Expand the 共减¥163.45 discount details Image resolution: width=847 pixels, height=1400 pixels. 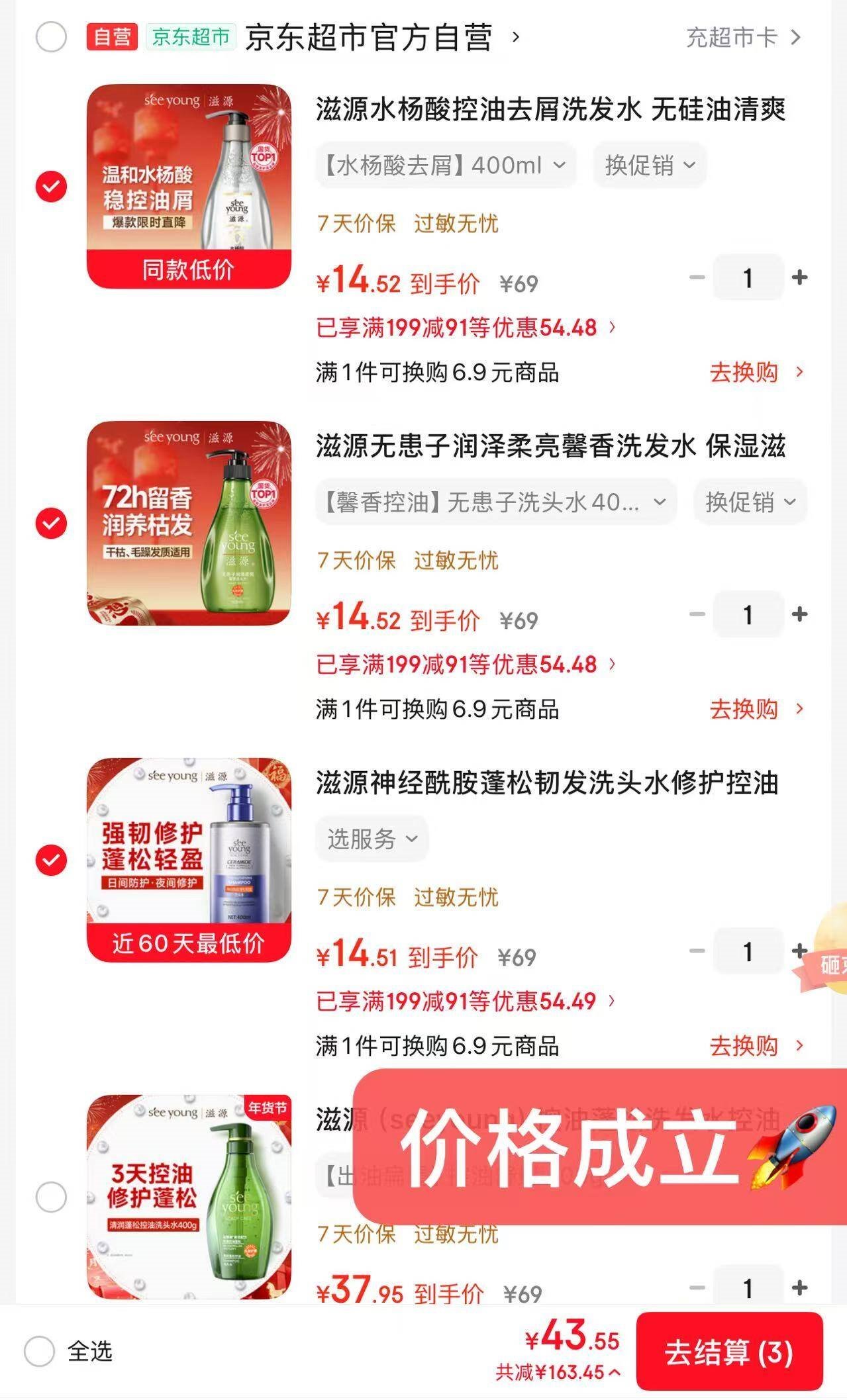tap(558, 1372)
